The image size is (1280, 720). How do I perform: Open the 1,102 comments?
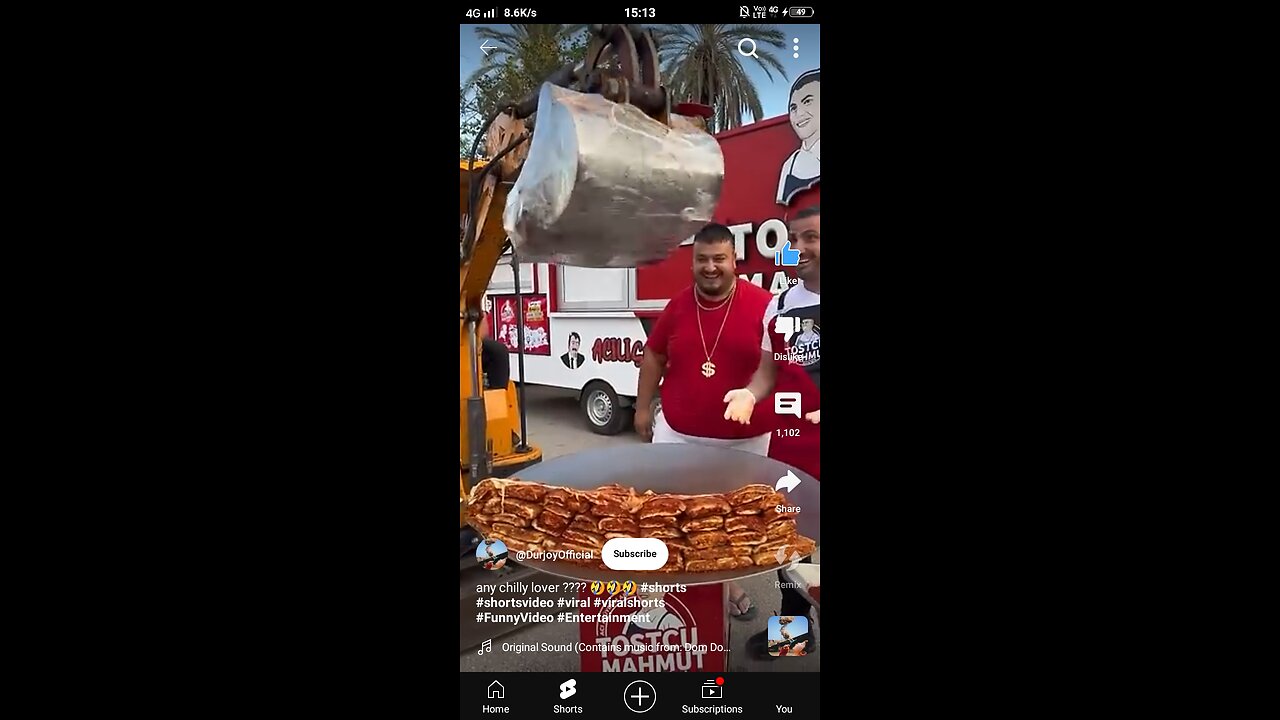pyautogui.click(x=788, y=406)
